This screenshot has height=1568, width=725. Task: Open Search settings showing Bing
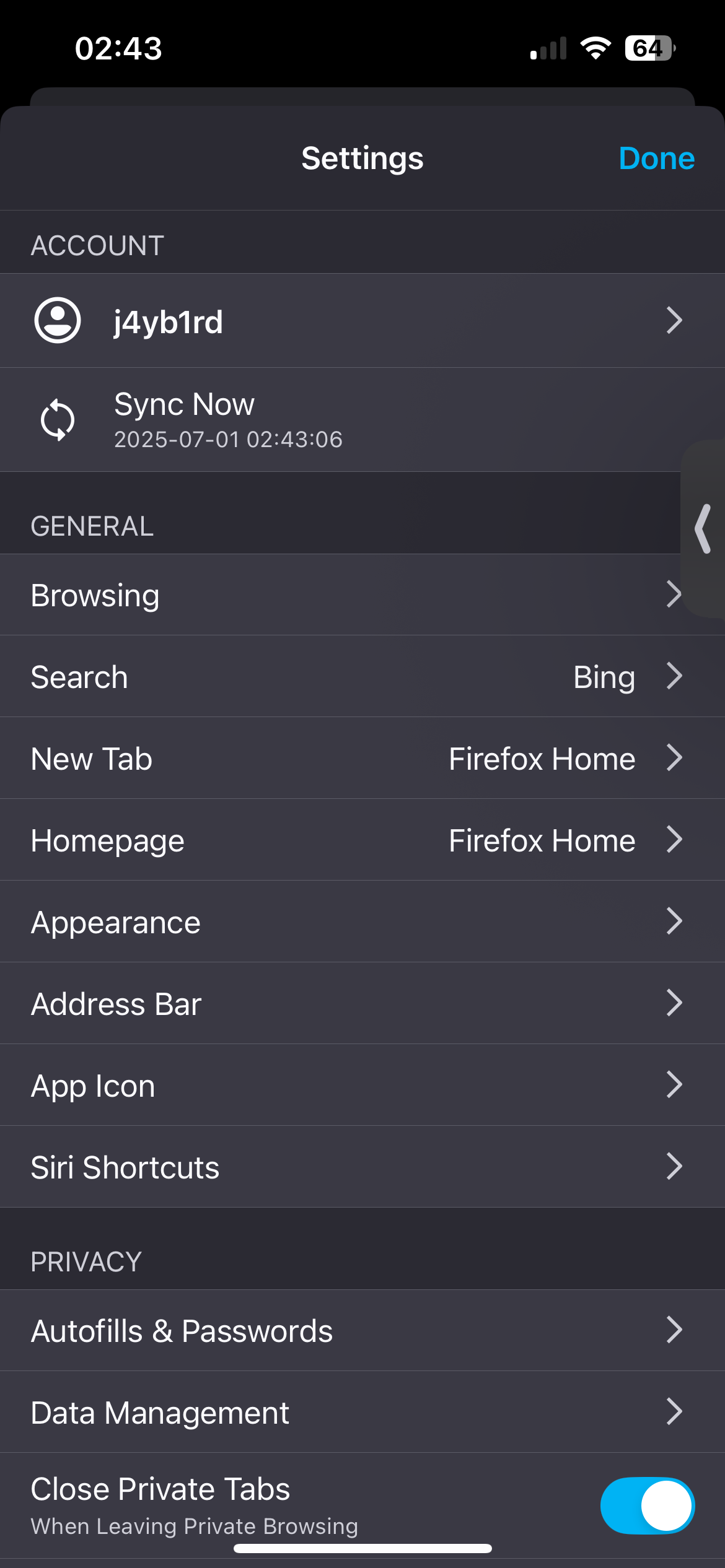(362, 676)
